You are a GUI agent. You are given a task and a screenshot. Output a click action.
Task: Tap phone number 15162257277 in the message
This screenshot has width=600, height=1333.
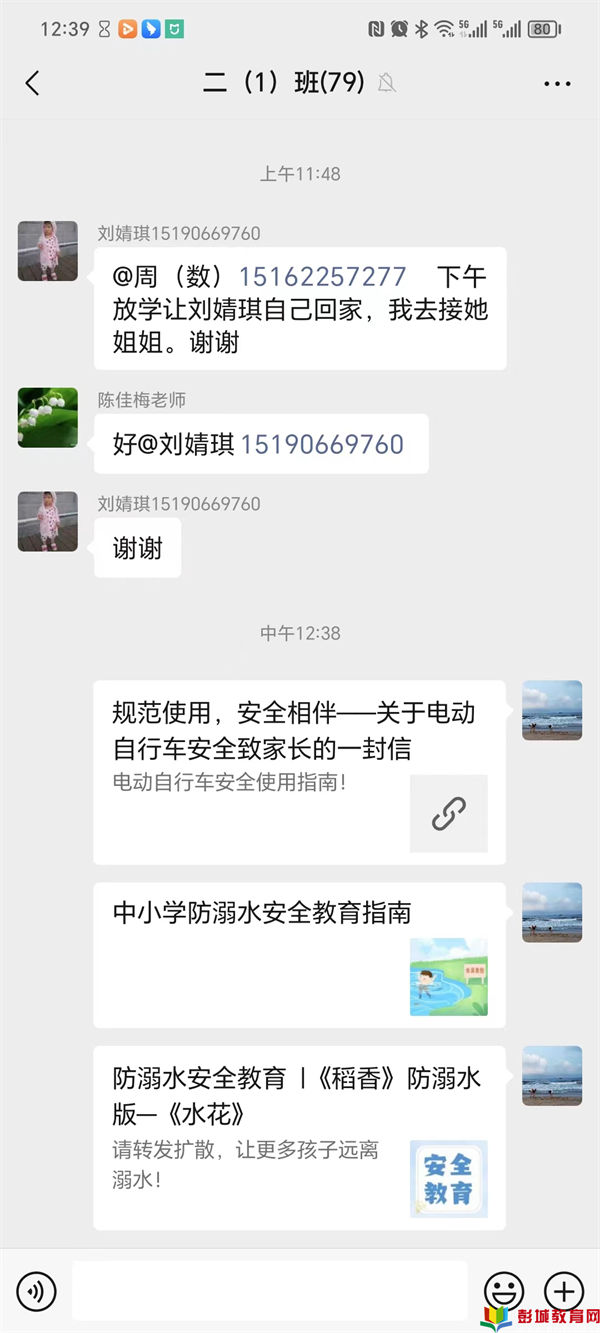tap(322, 277)
